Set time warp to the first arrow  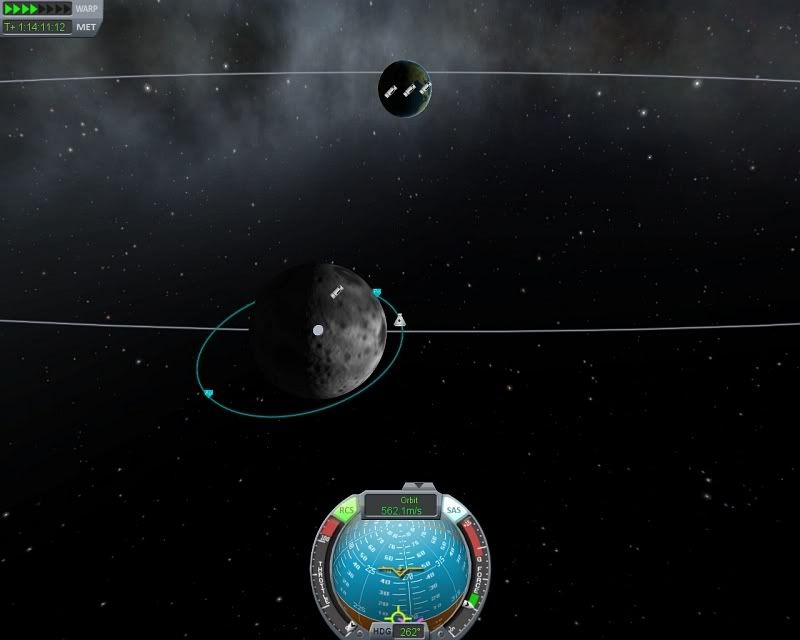coord(8,9)
